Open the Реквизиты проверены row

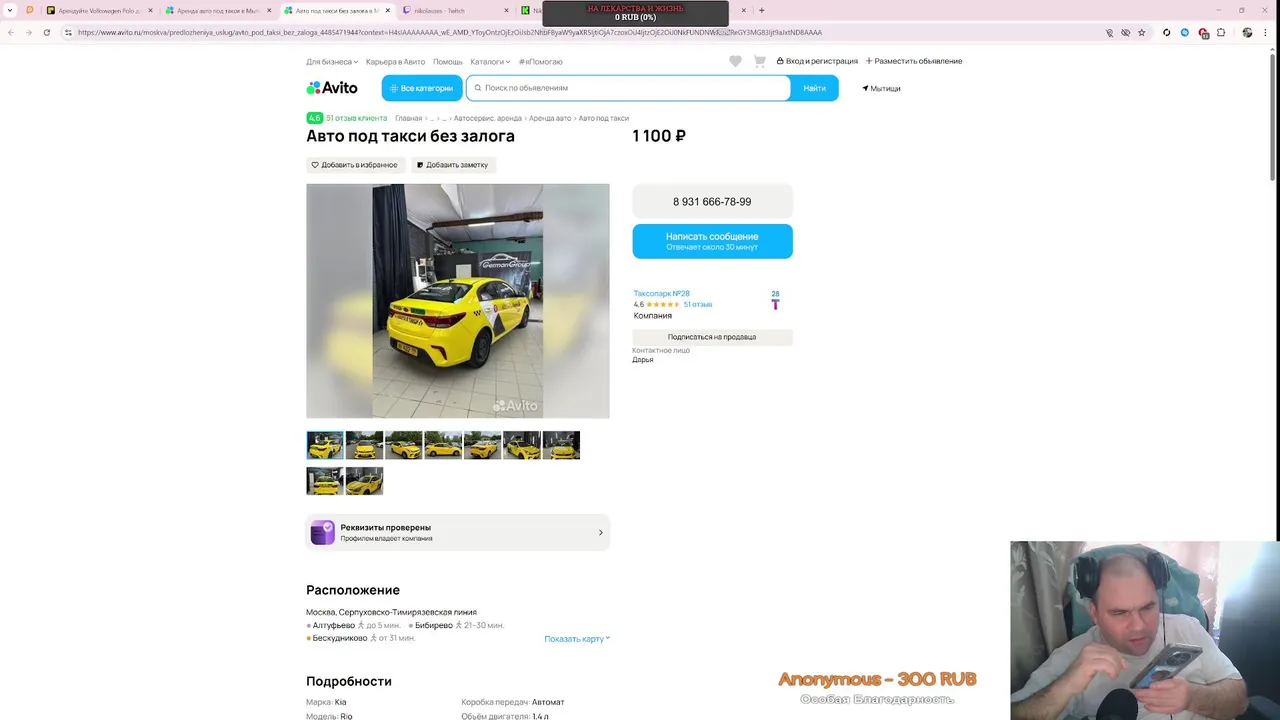(x=457, y=532)
